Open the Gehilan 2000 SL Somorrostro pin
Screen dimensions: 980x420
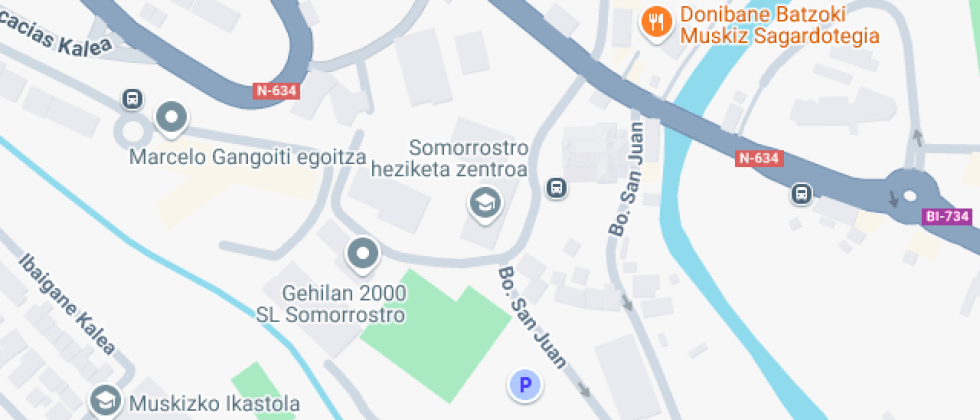tap(363, 253)
